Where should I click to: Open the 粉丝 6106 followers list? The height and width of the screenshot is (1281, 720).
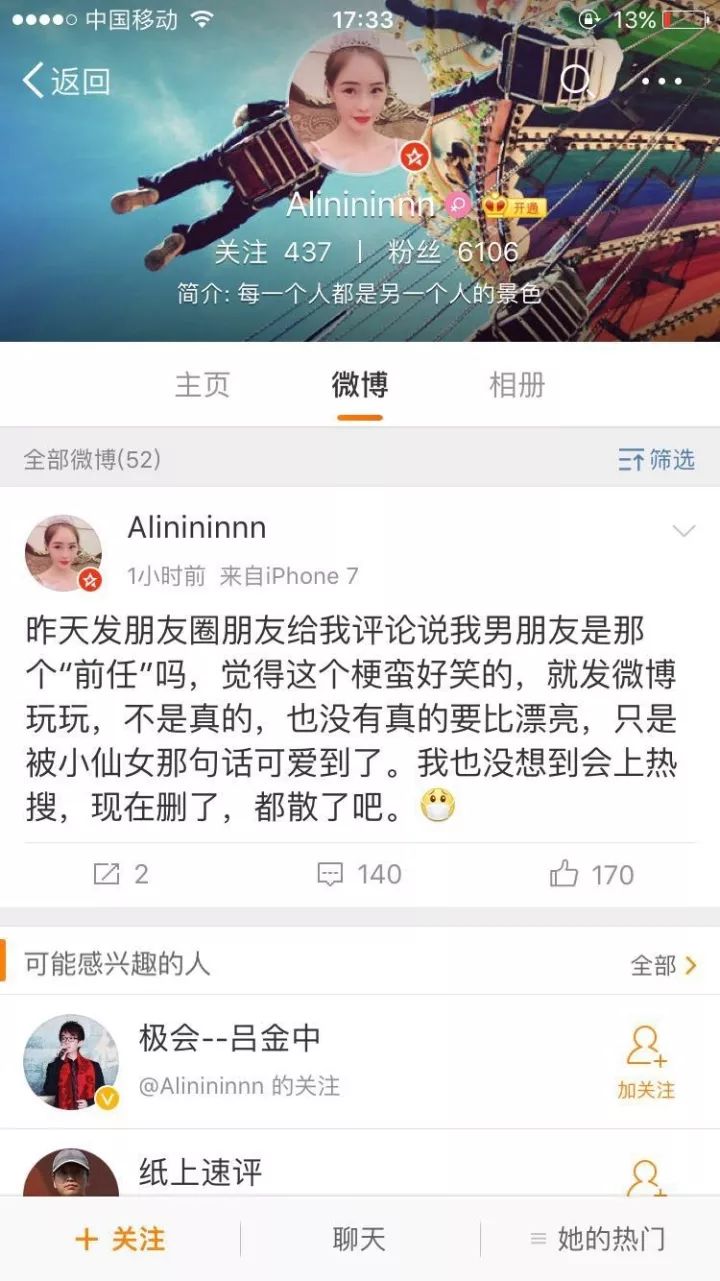[453, 252]
